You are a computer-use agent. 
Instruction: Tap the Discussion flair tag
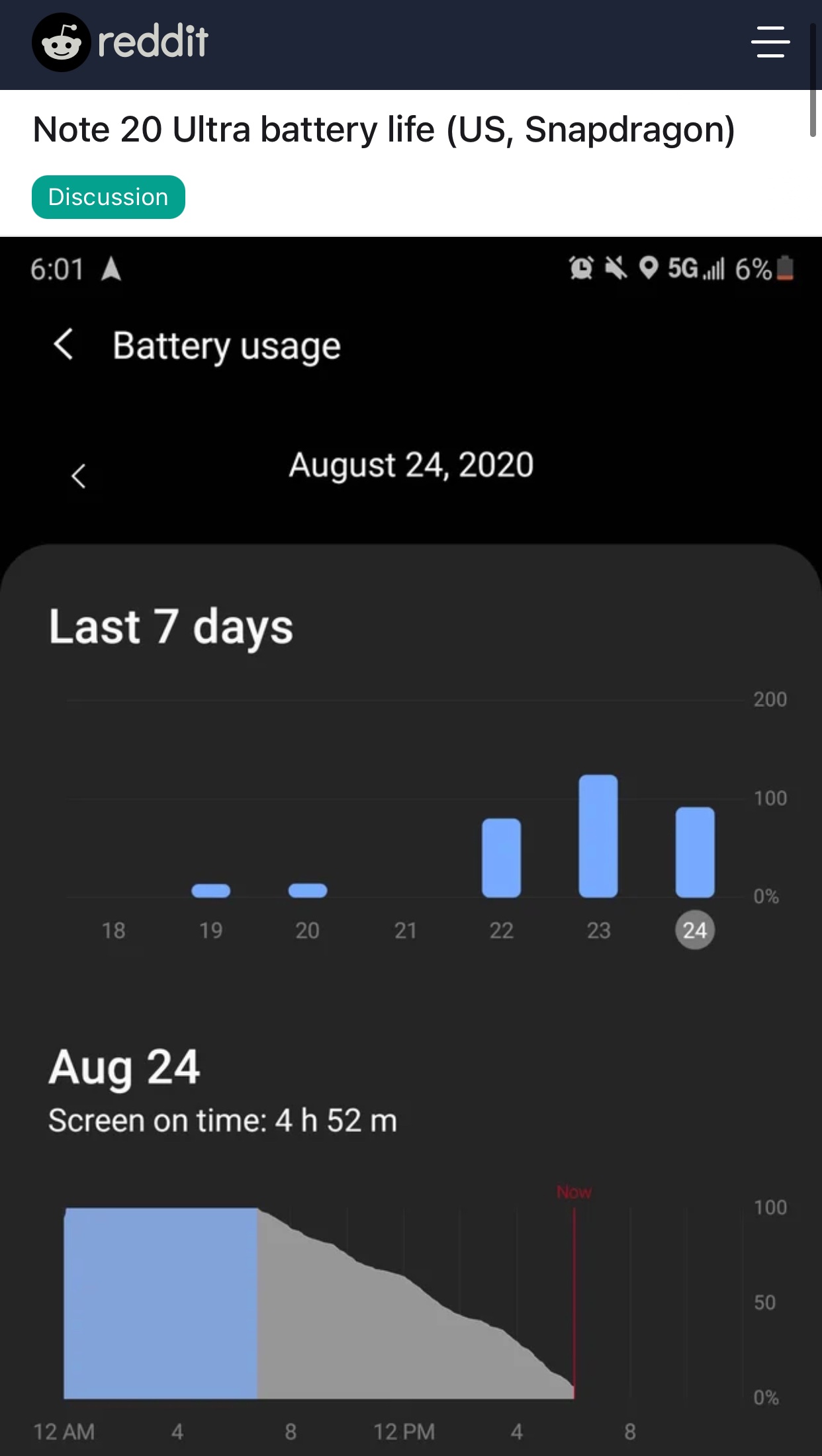[109, 197]
